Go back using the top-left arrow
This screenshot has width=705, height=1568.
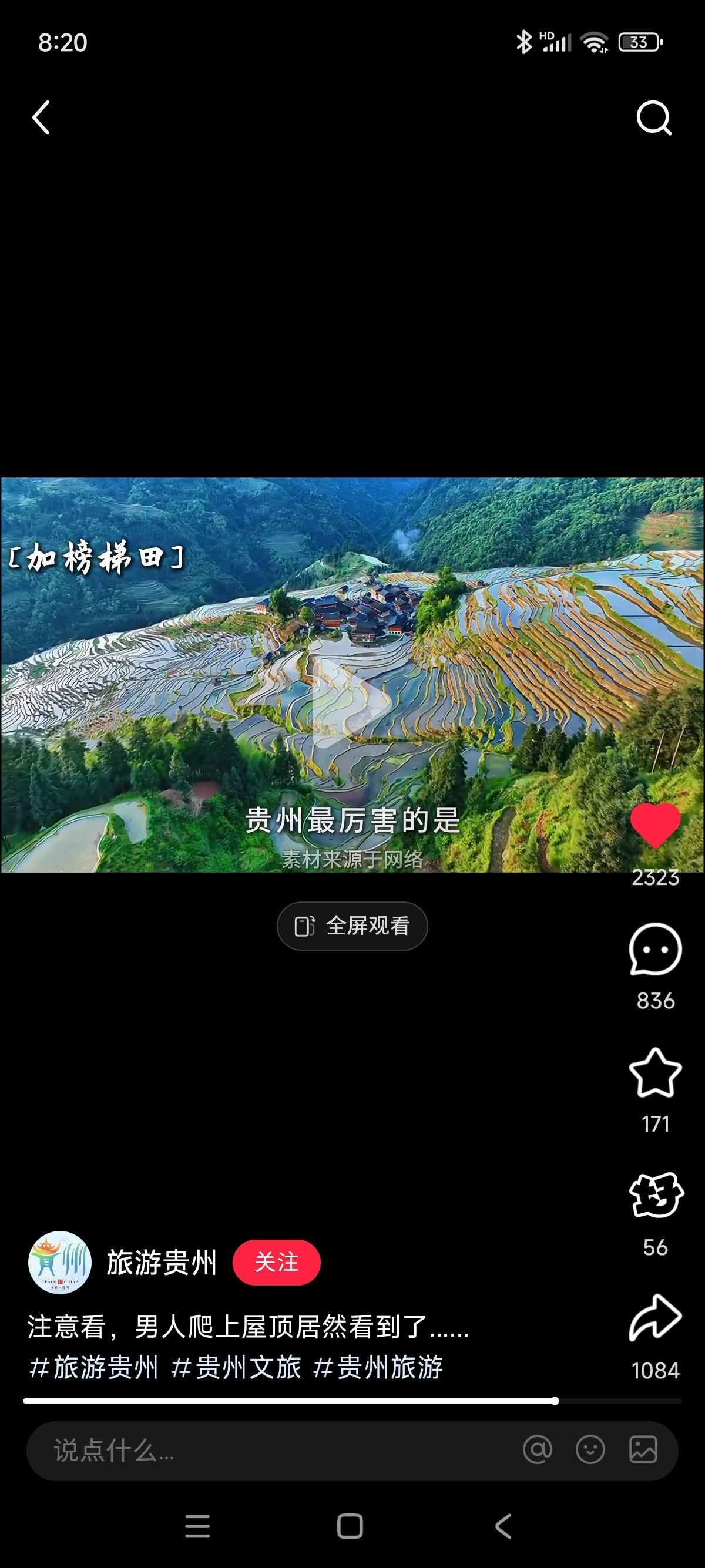41,117
